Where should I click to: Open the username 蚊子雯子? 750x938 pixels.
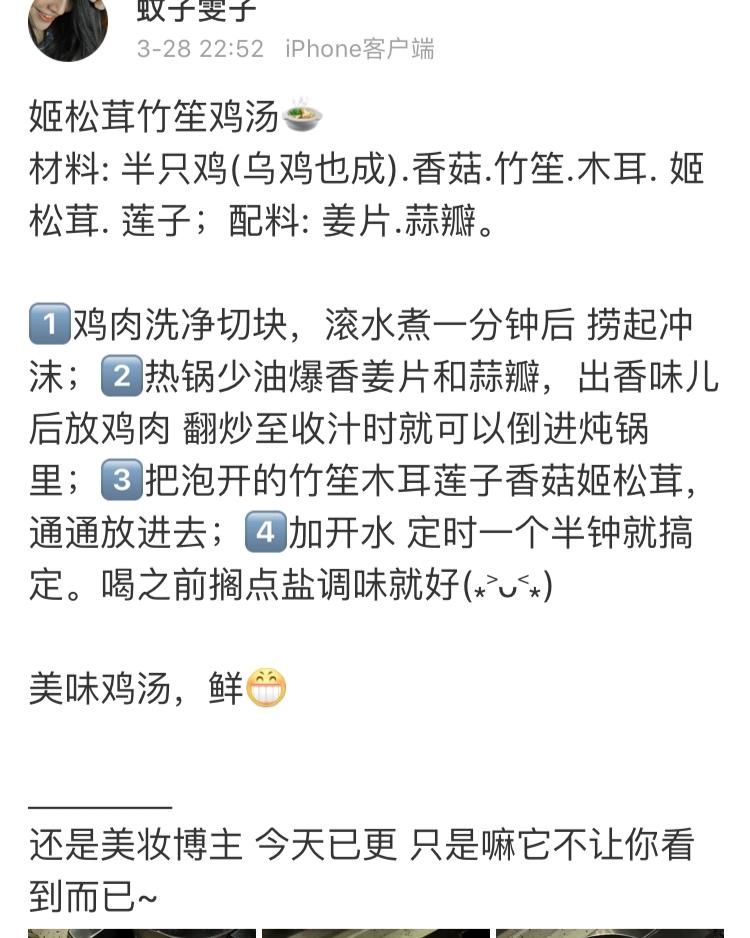point(197,10)
